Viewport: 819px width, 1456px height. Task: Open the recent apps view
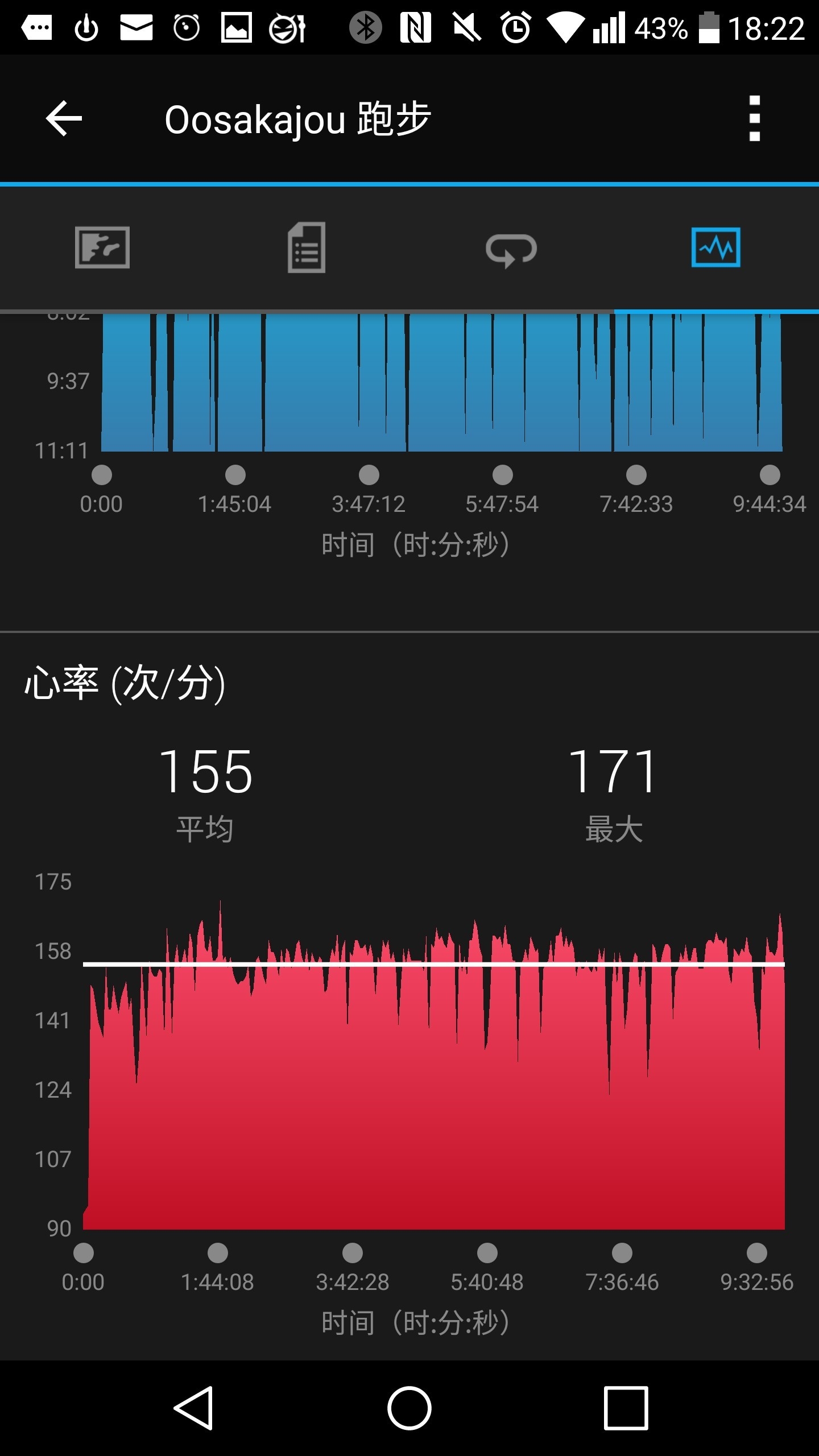(x=626, y=1408)
